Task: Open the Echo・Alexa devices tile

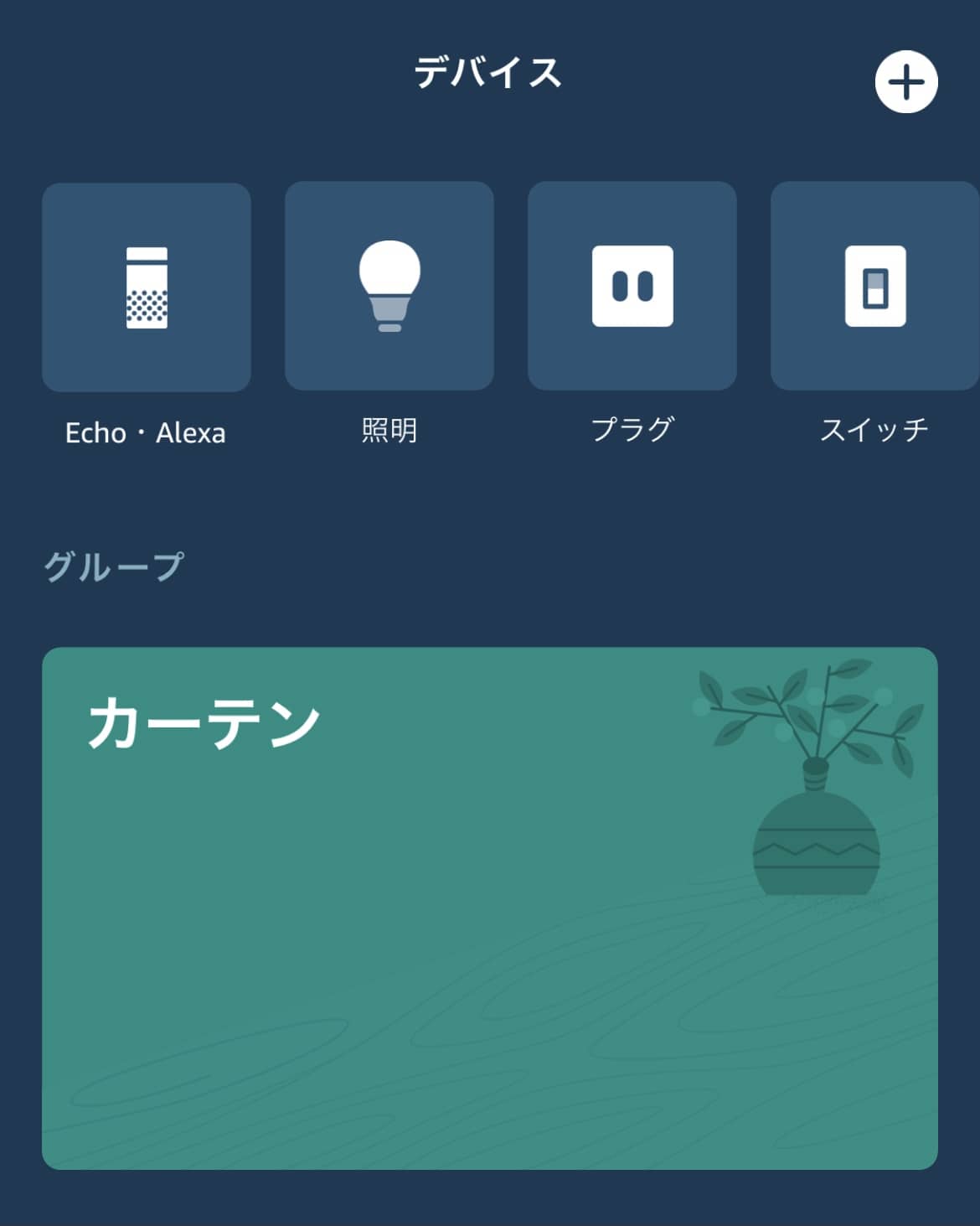Action: [147, 287]
